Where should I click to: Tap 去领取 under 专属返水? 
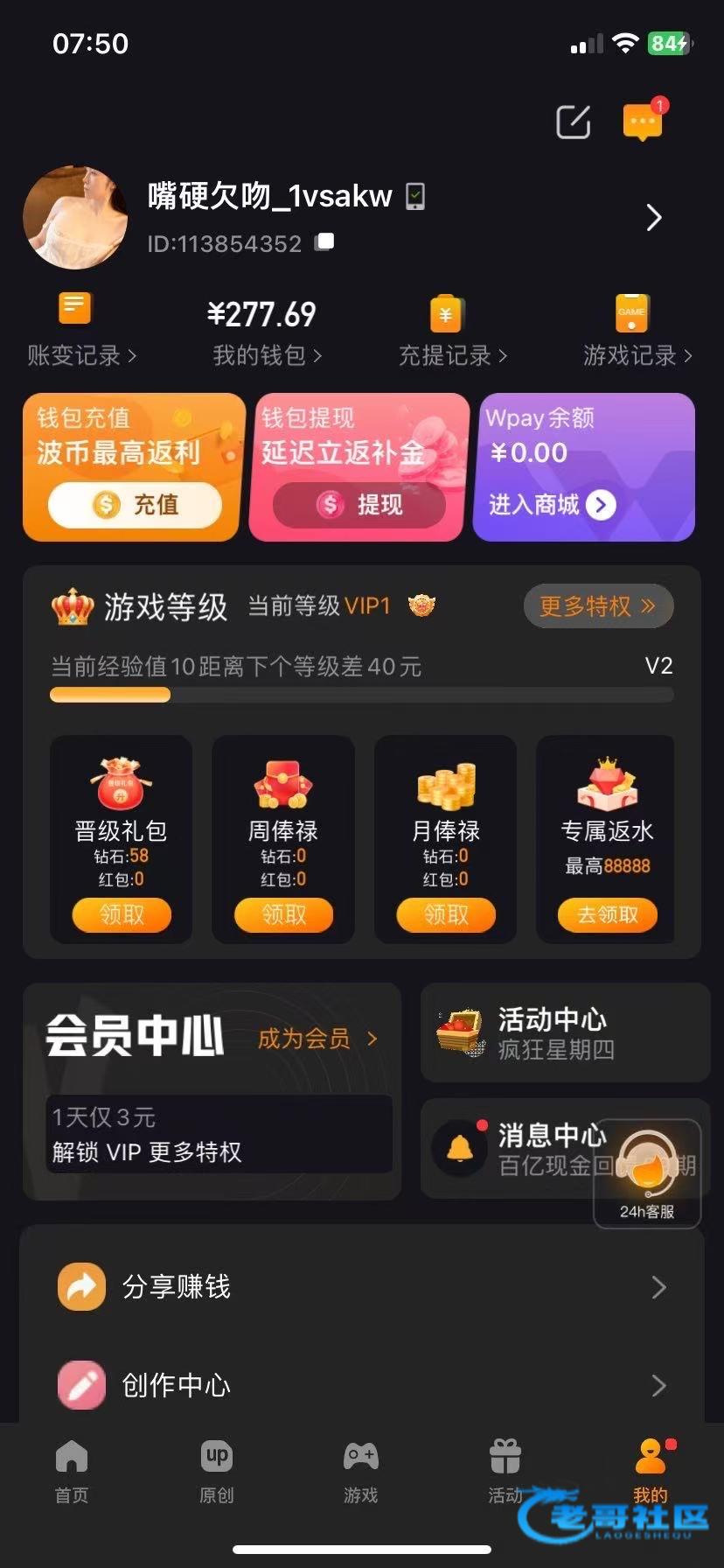(608, 915)
